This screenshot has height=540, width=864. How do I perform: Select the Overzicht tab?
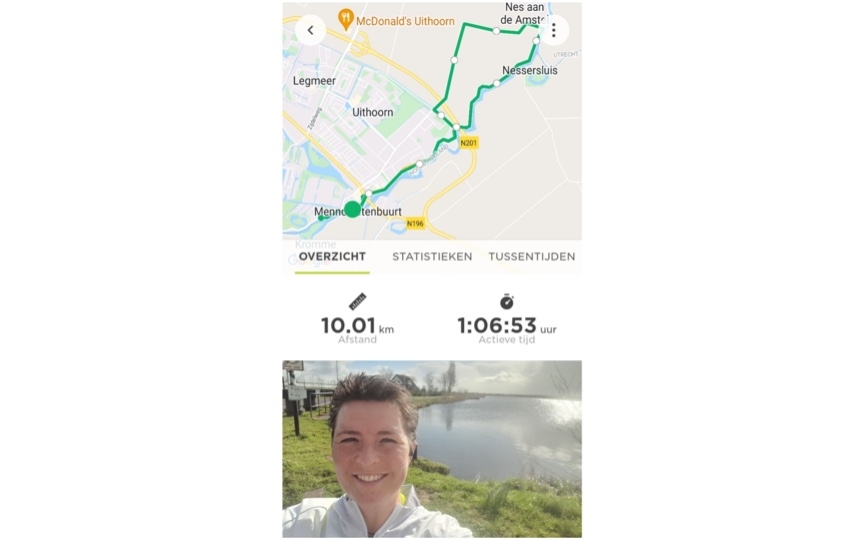(x=332, y=257)
